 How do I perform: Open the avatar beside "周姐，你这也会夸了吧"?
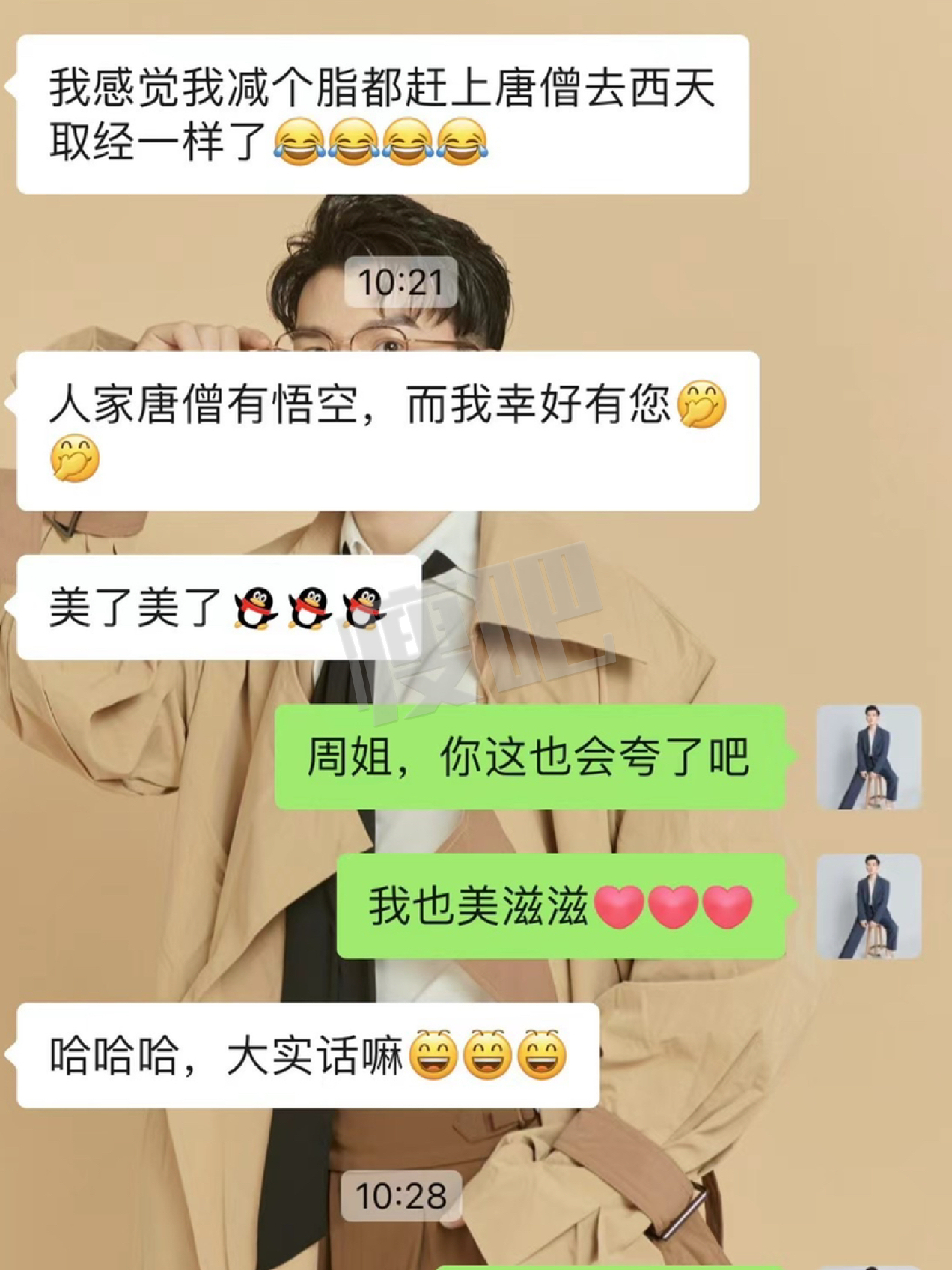click(x=868, y=756)
